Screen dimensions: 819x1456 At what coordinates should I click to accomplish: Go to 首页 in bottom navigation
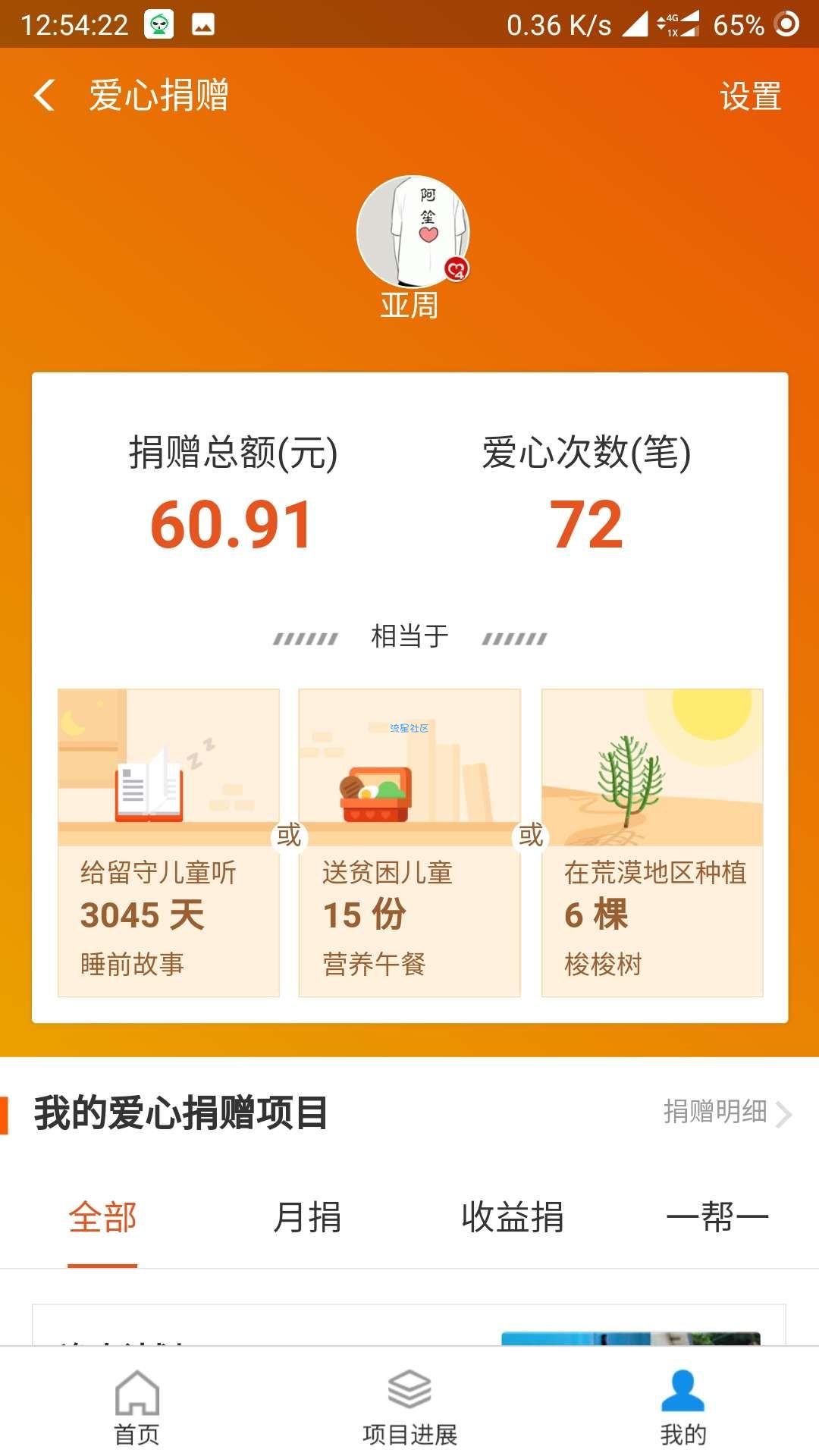coord(136,1407)
